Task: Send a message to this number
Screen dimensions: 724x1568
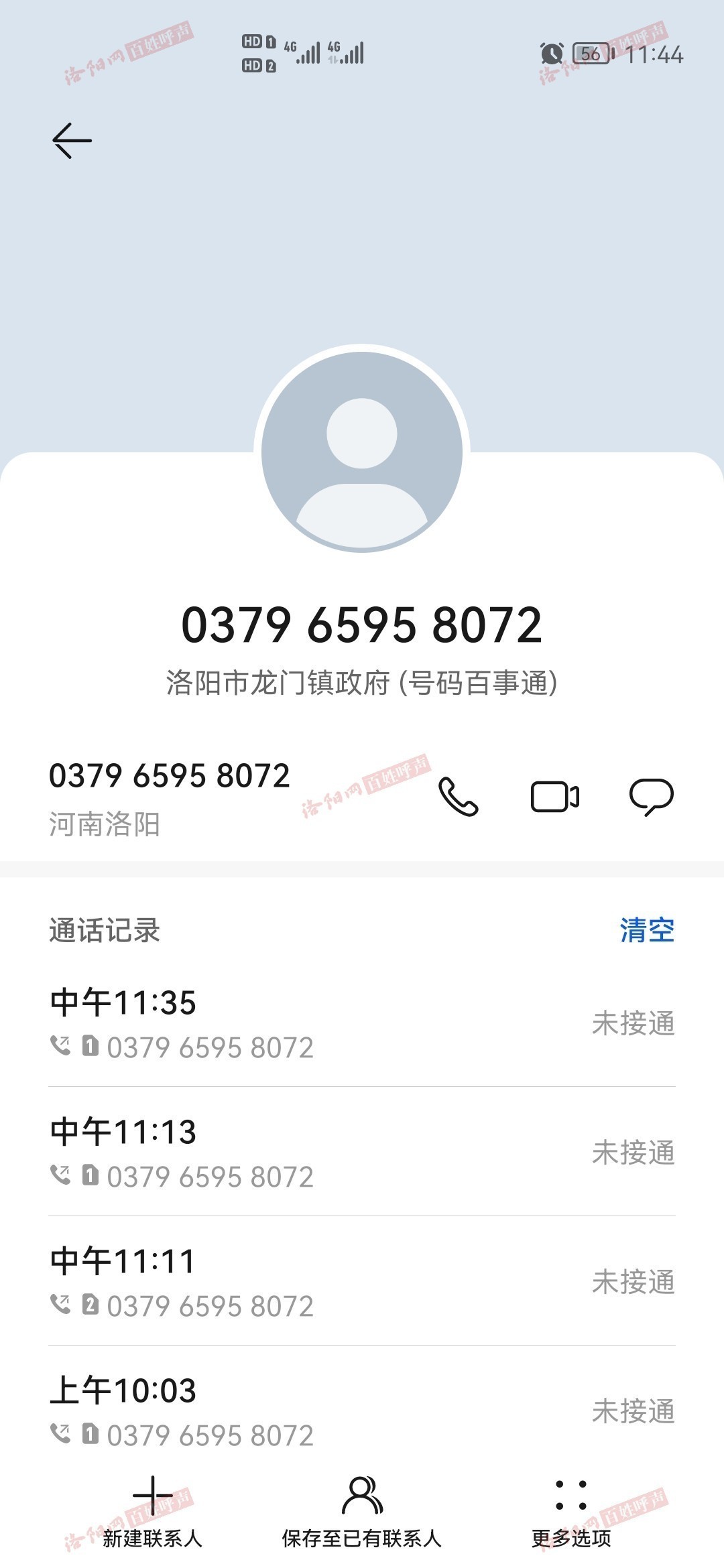Action: (651, 797)
